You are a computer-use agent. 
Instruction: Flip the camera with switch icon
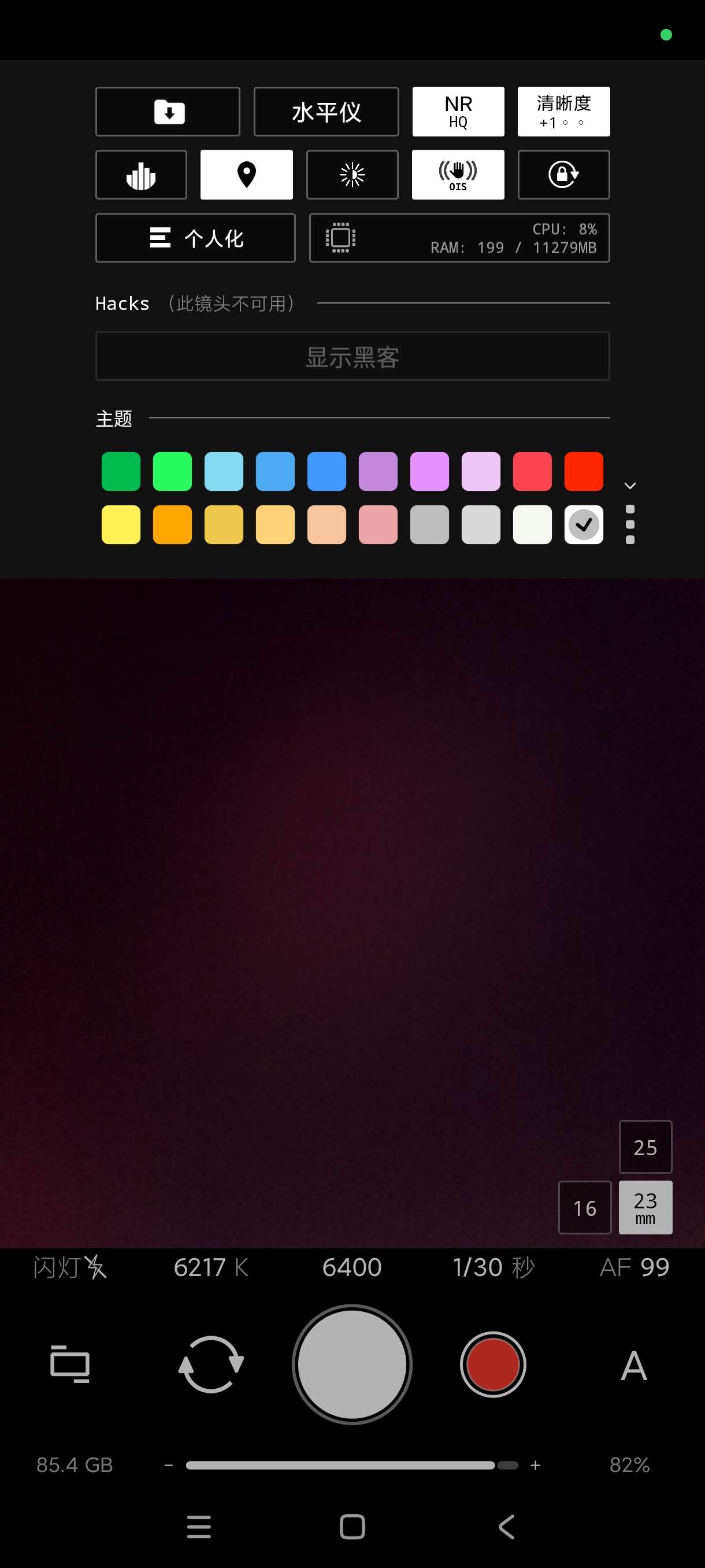(211, 1364)
